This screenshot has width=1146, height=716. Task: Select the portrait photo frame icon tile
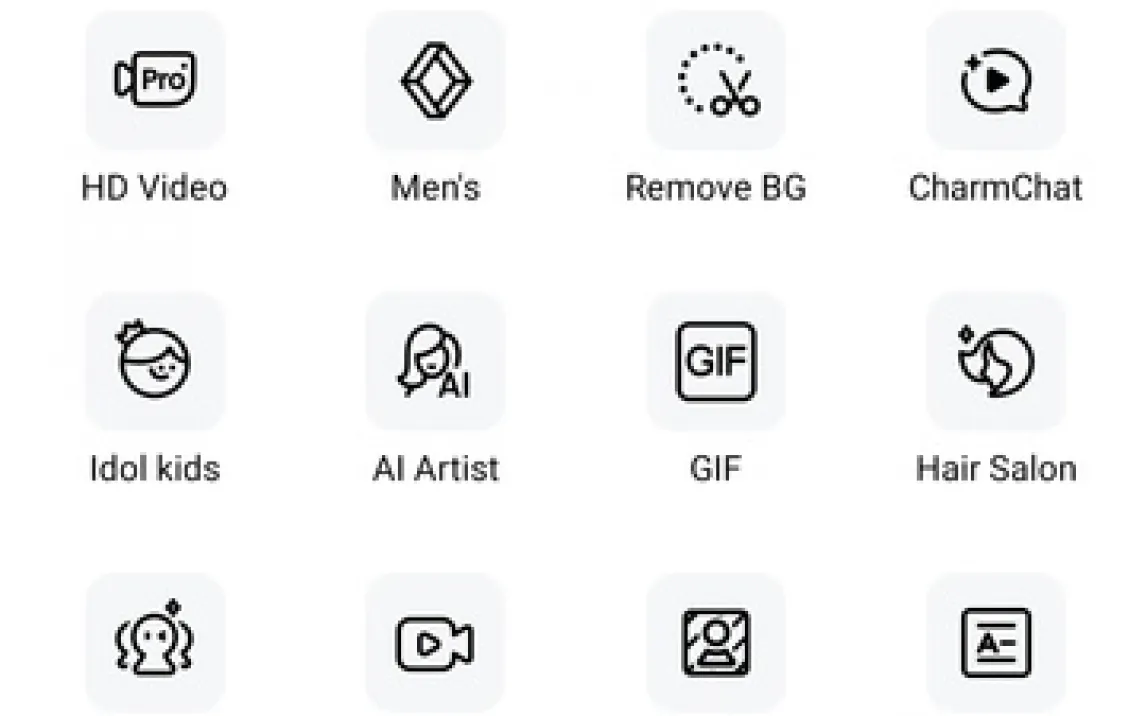point(716,642)
